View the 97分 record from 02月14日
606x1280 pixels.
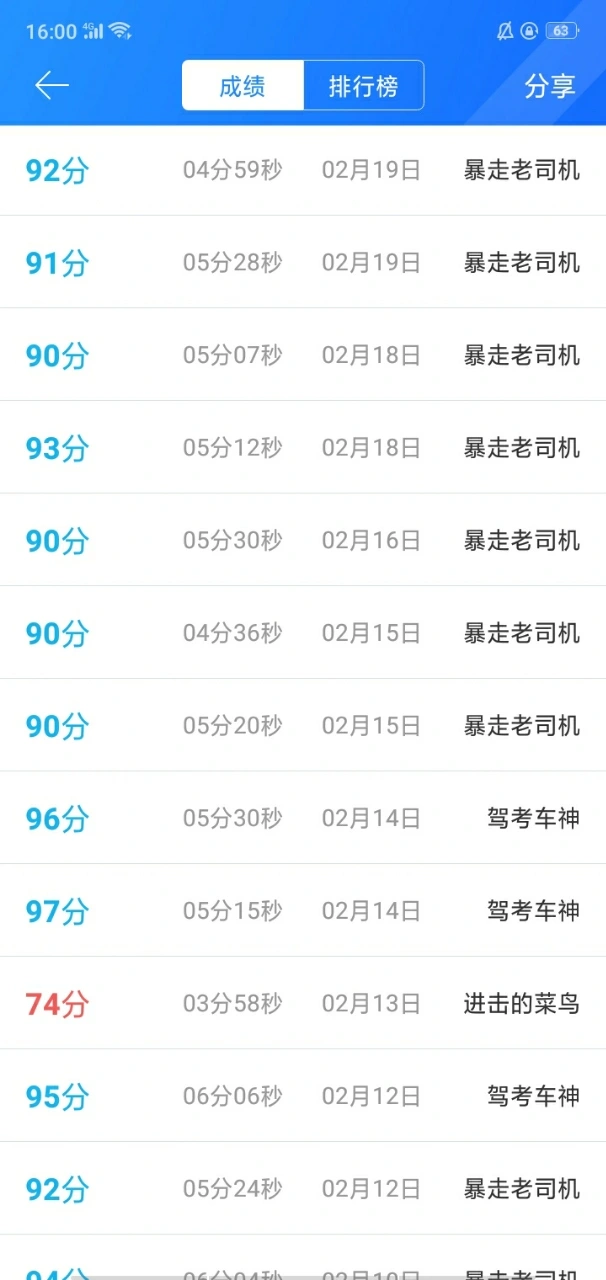pyautogui.click(x=303, y=910)
